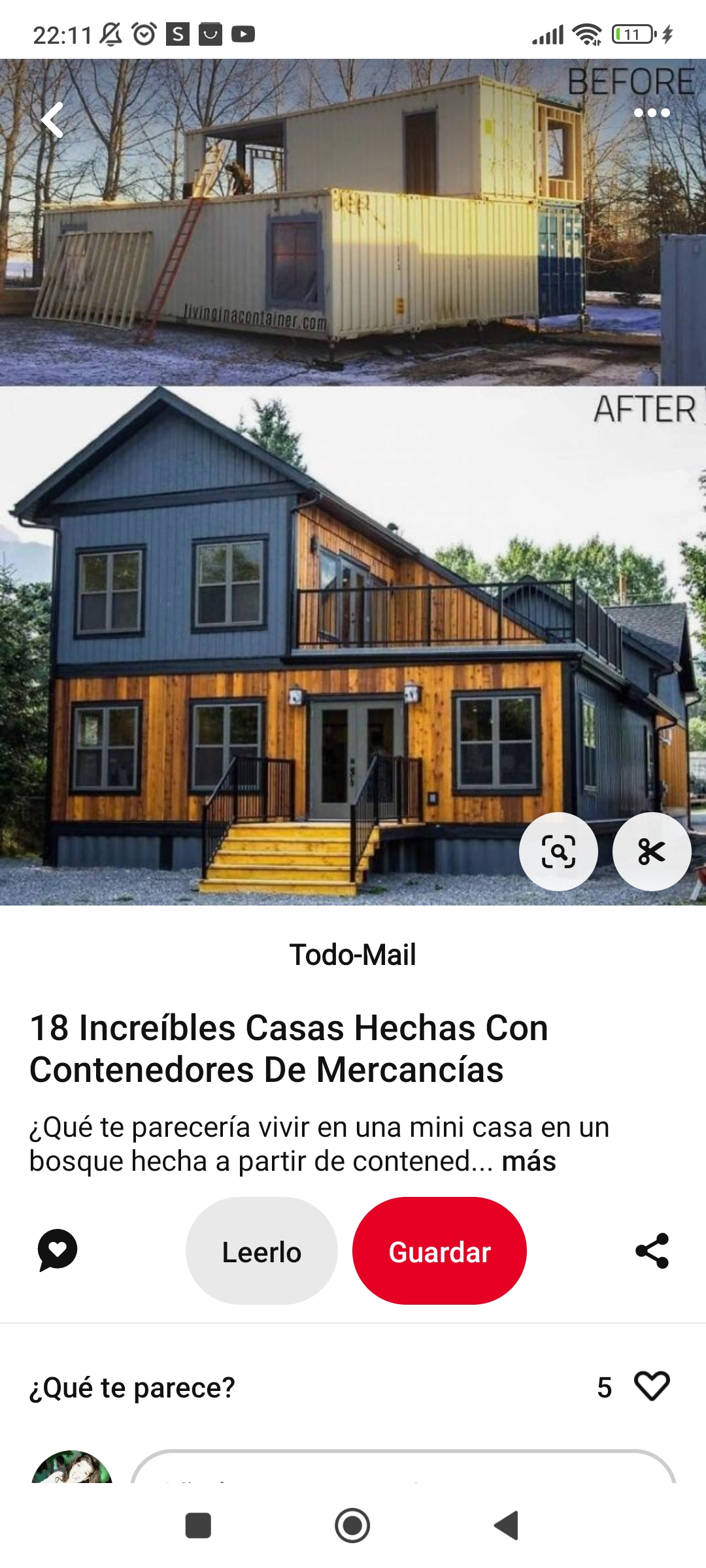Open the three-dot overflow menu

(651, 113)
